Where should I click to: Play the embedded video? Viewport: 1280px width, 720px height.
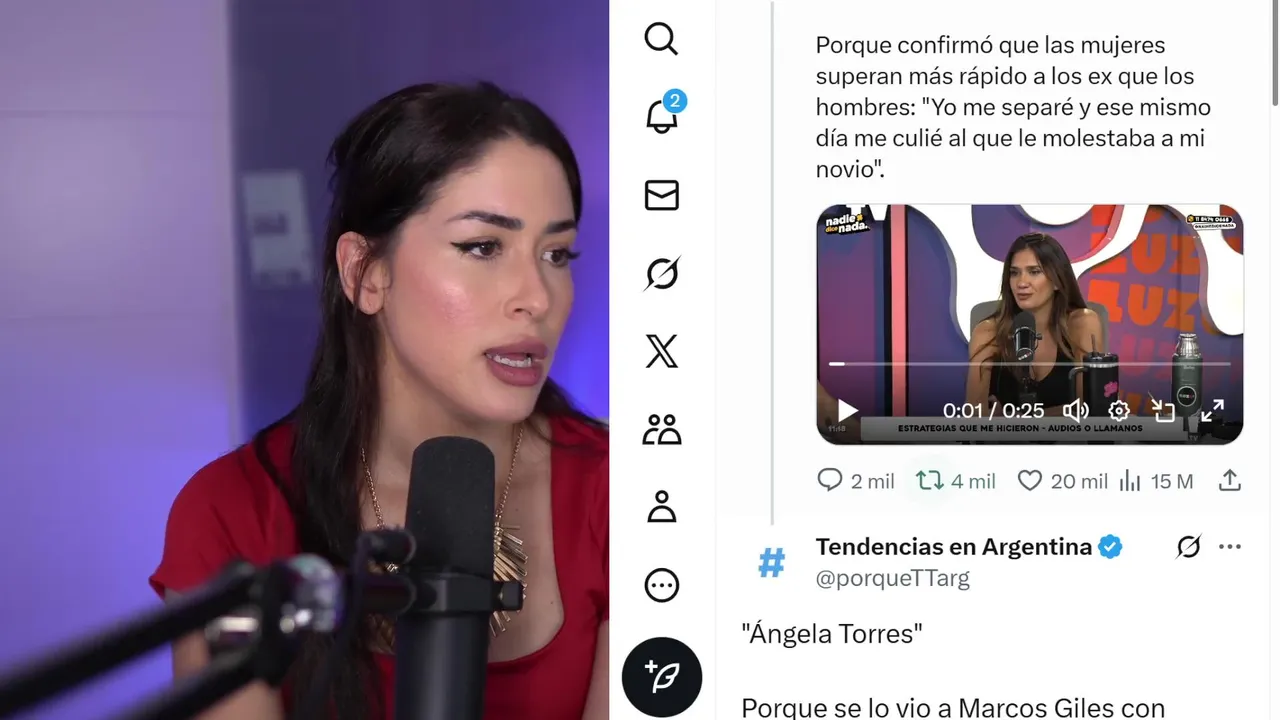(x=847, y=410)
